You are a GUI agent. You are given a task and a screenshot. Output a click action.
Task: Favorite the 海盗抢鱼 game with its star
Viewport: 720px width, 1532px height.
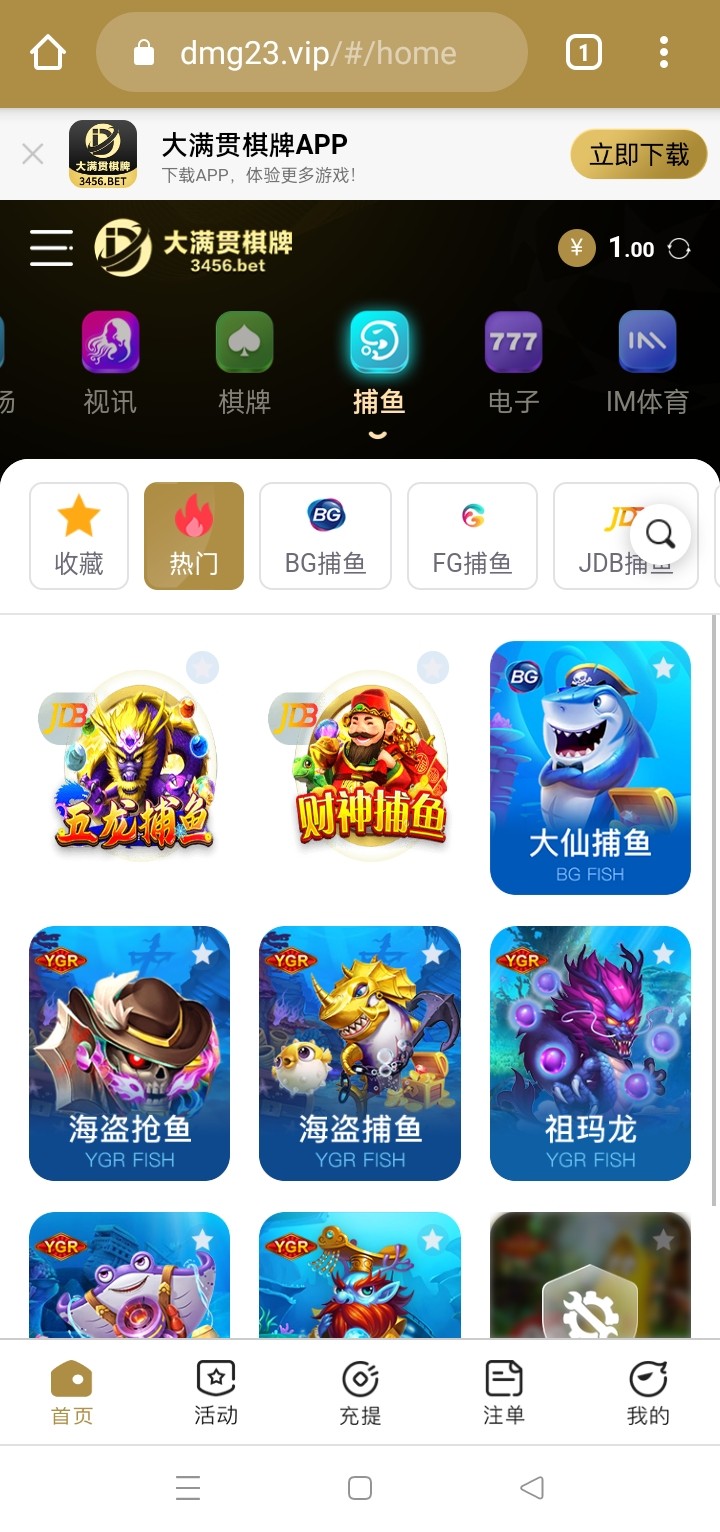point(203,954)
